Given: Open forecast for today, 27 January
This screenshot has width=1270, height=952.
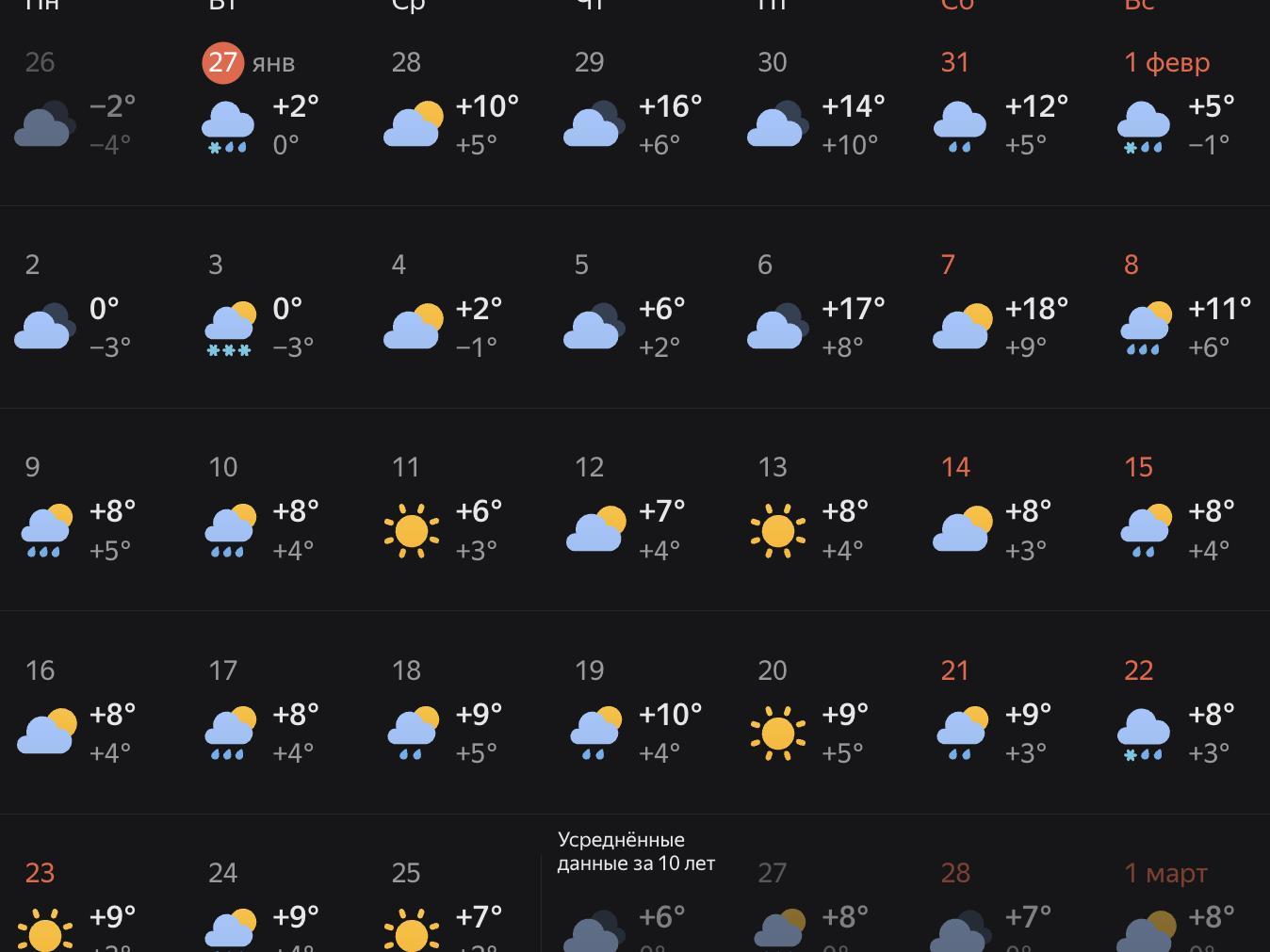Looking at the screenshot, I should click(273, 105).
